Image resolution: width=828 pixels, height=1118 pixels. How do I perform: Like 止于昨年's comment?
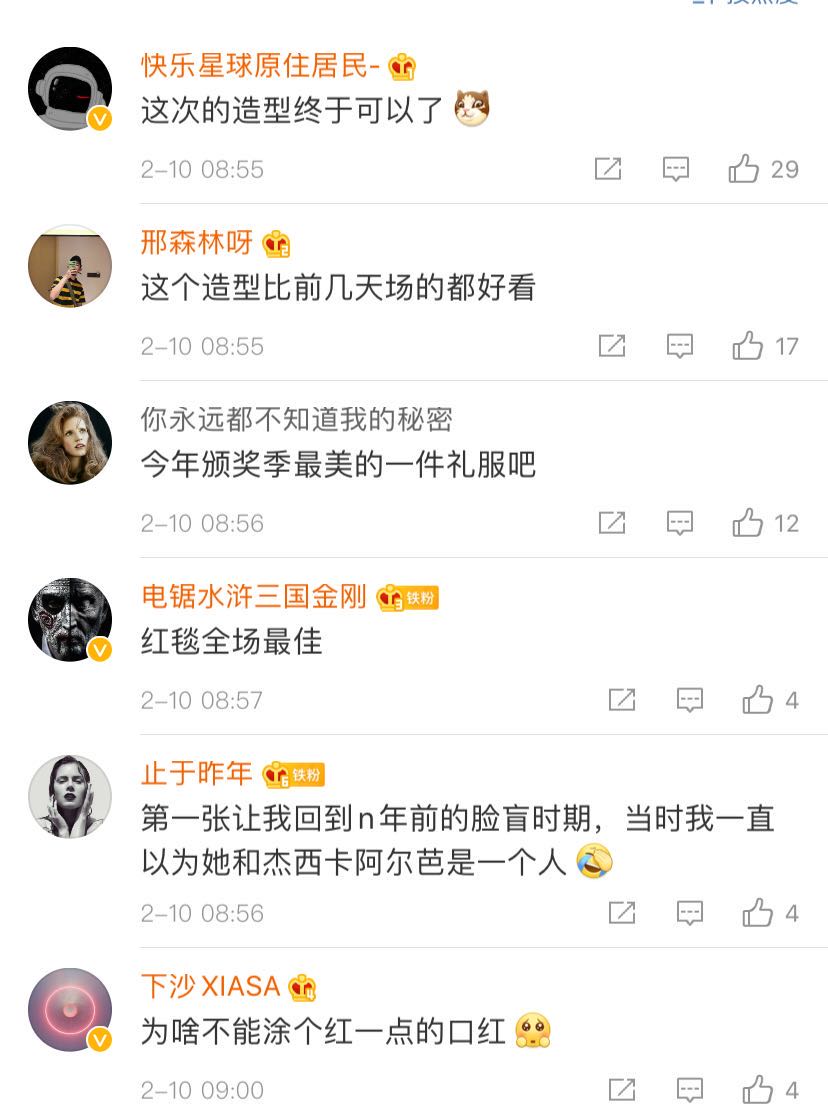758,913
